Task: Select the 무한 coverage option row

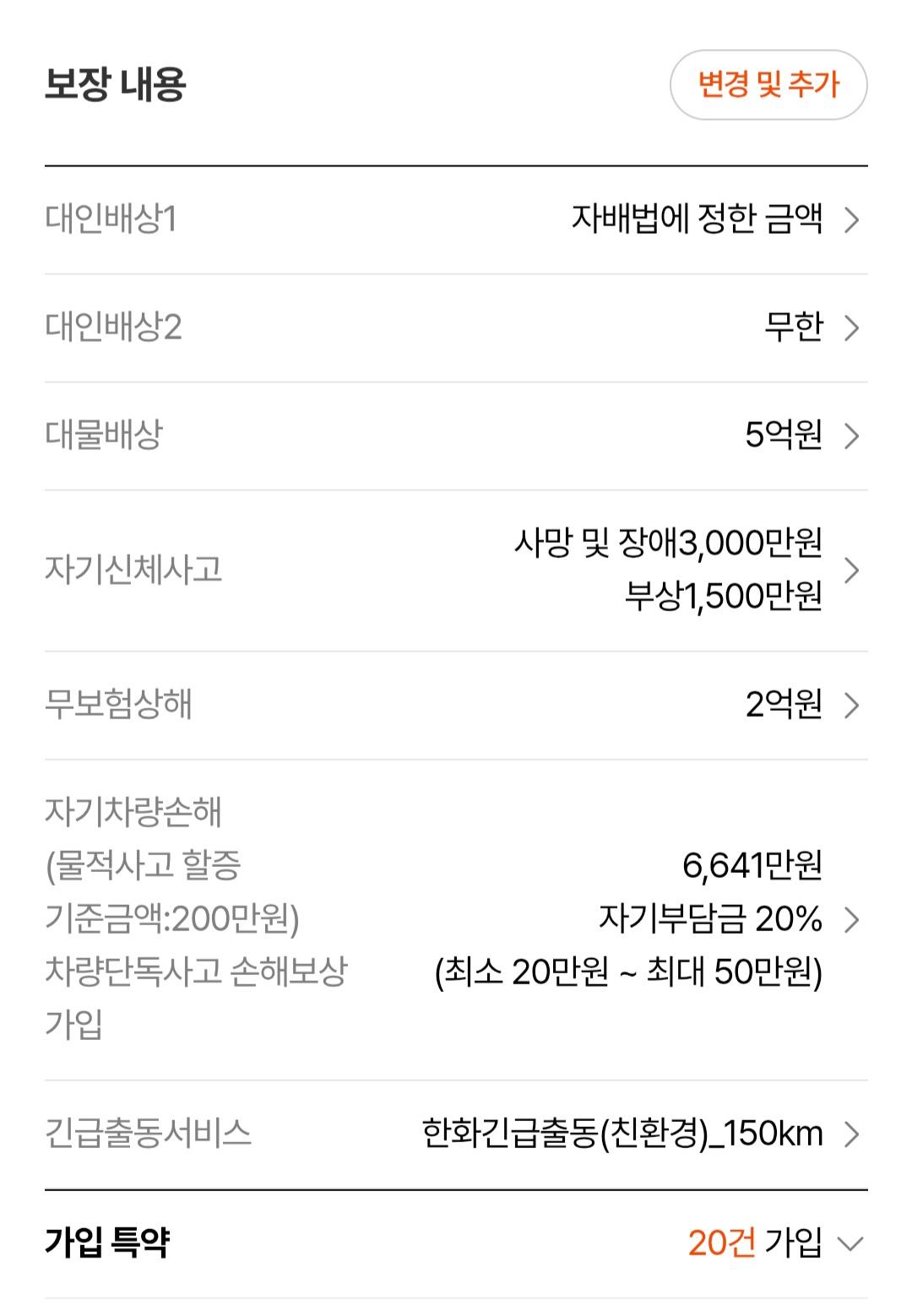Action: [x=793, y=329]
